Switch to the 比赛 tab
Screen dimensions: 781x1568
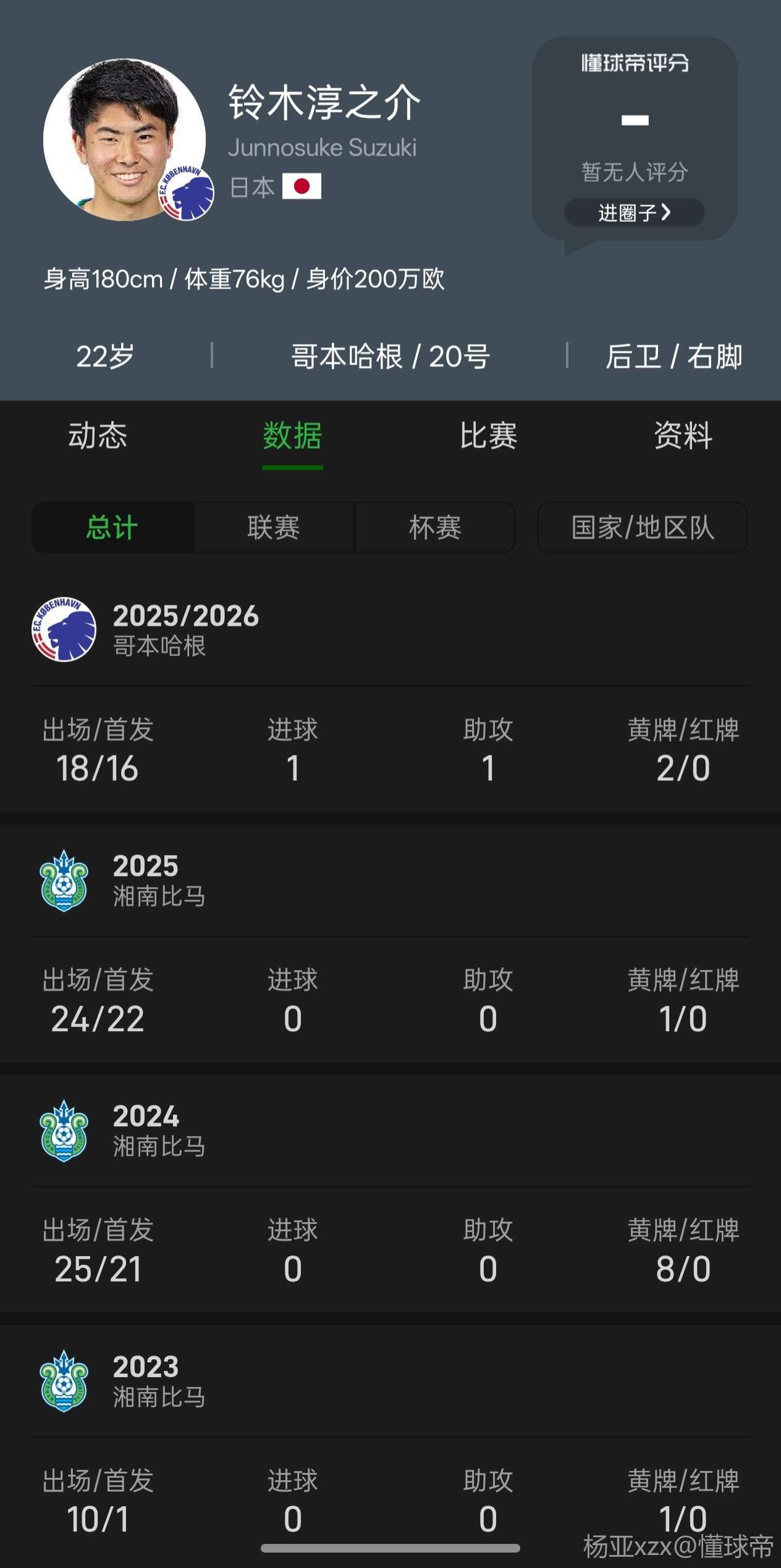coord(488,436)
